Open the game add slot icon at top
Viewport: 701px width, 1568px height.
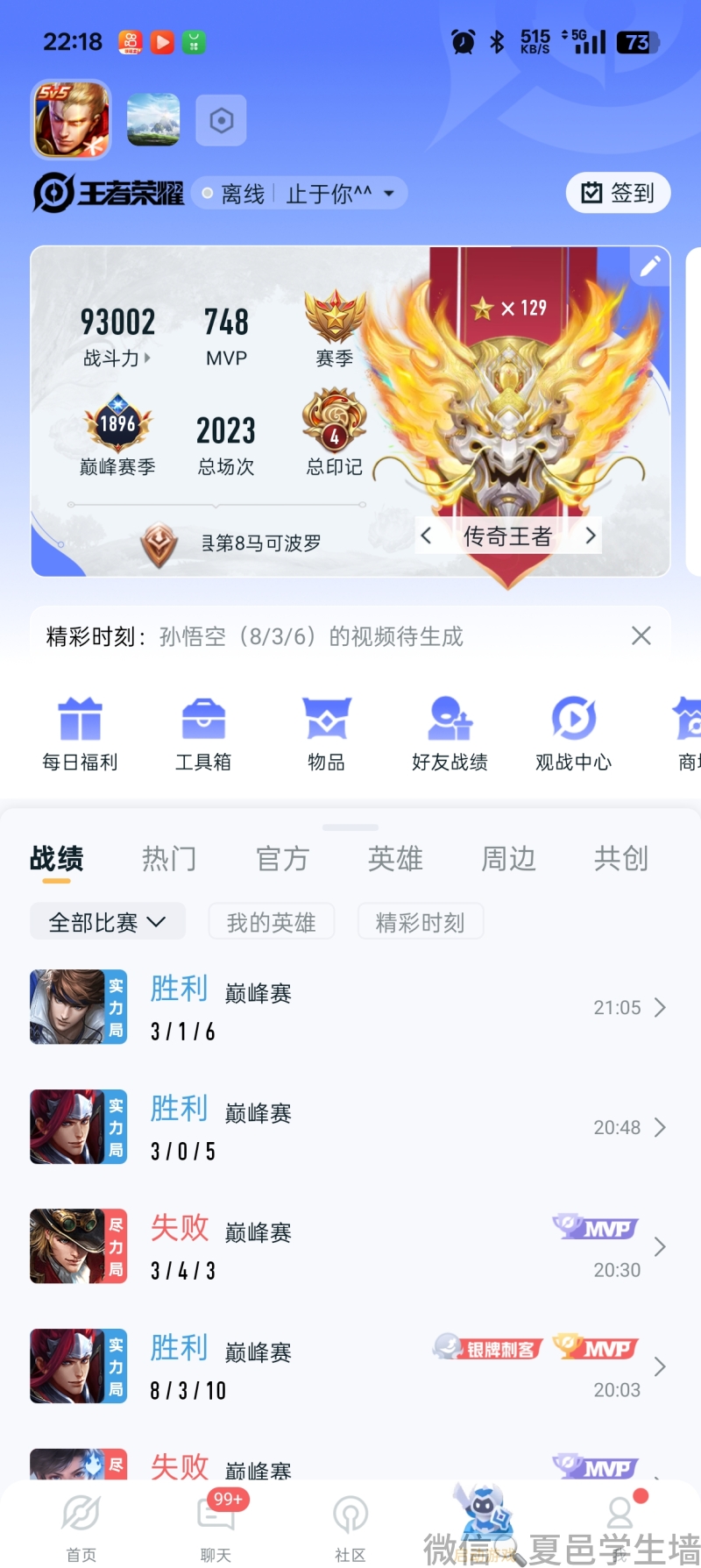221,120
